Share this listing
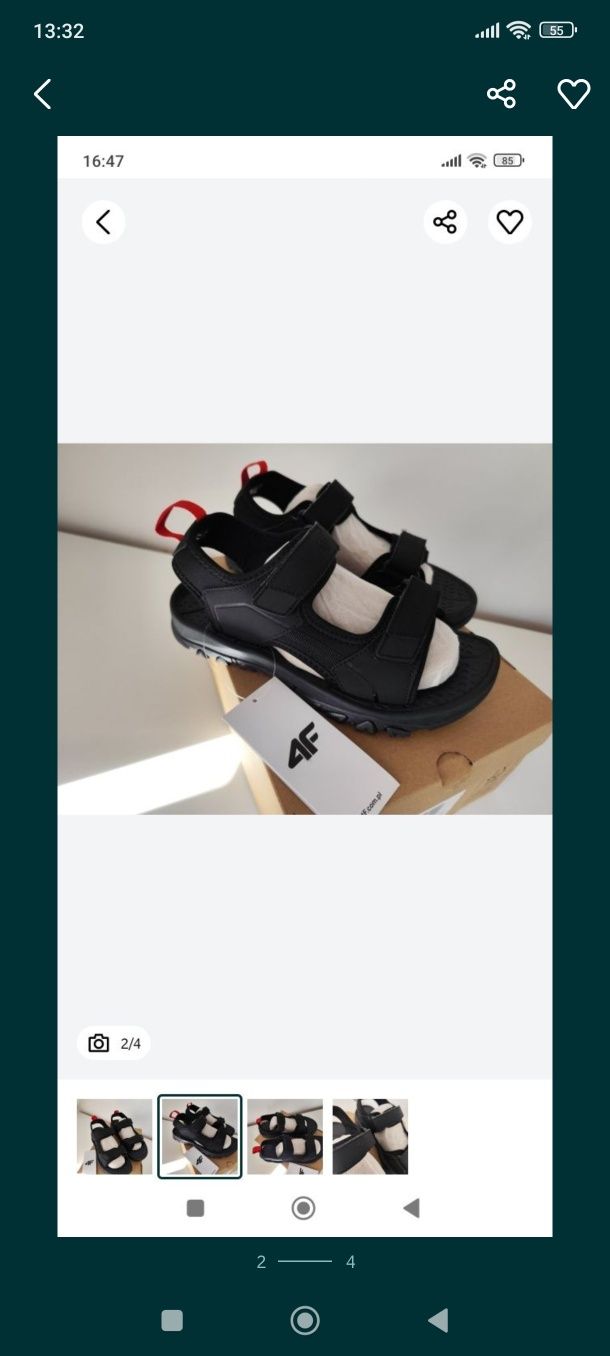 tap(501, 95)
